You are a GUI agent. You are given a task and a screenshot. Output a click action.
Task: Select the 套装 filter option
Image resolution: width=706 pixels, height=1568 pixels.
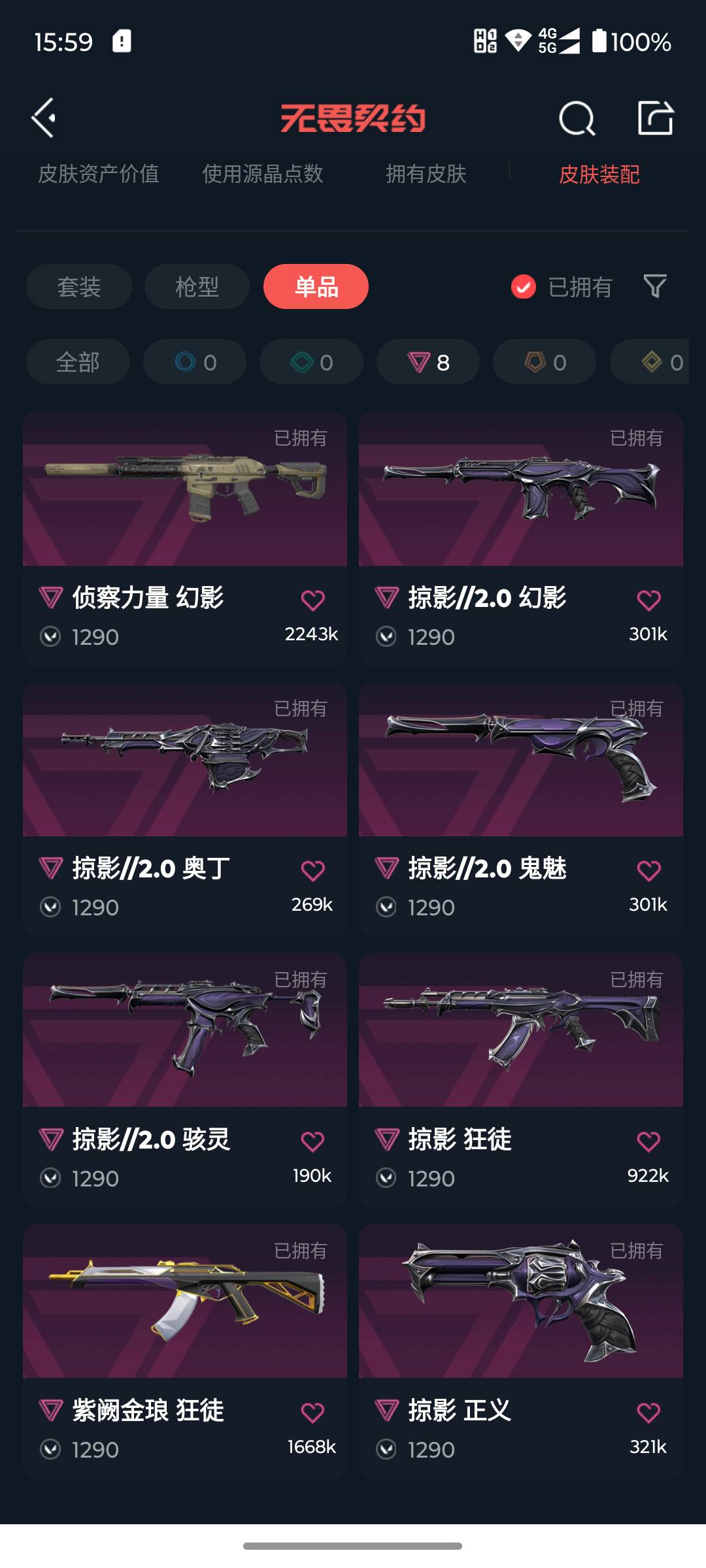(78, 287)
